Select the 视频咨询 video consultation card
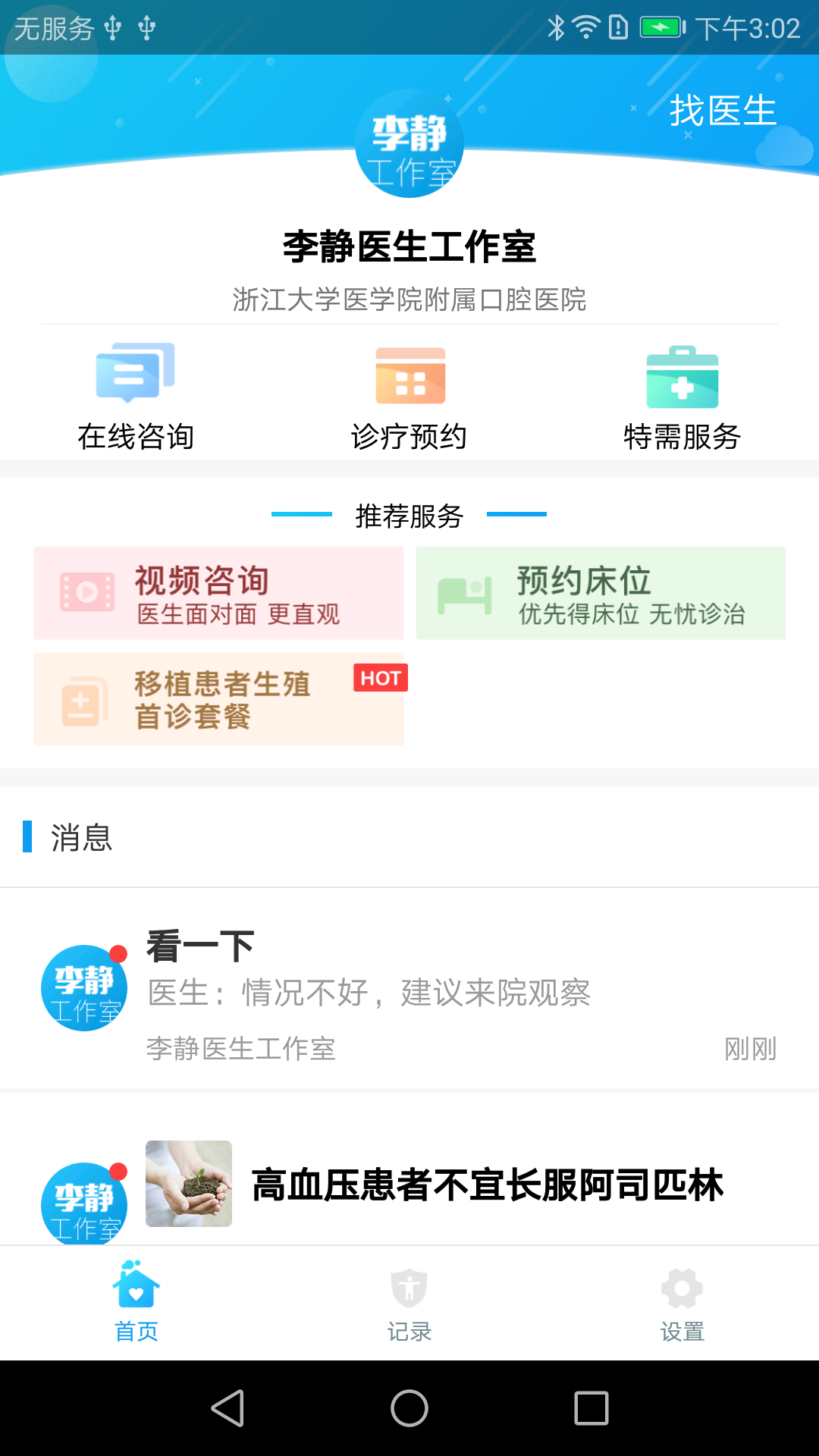The image size is (819, 1456). click(218, 593)
